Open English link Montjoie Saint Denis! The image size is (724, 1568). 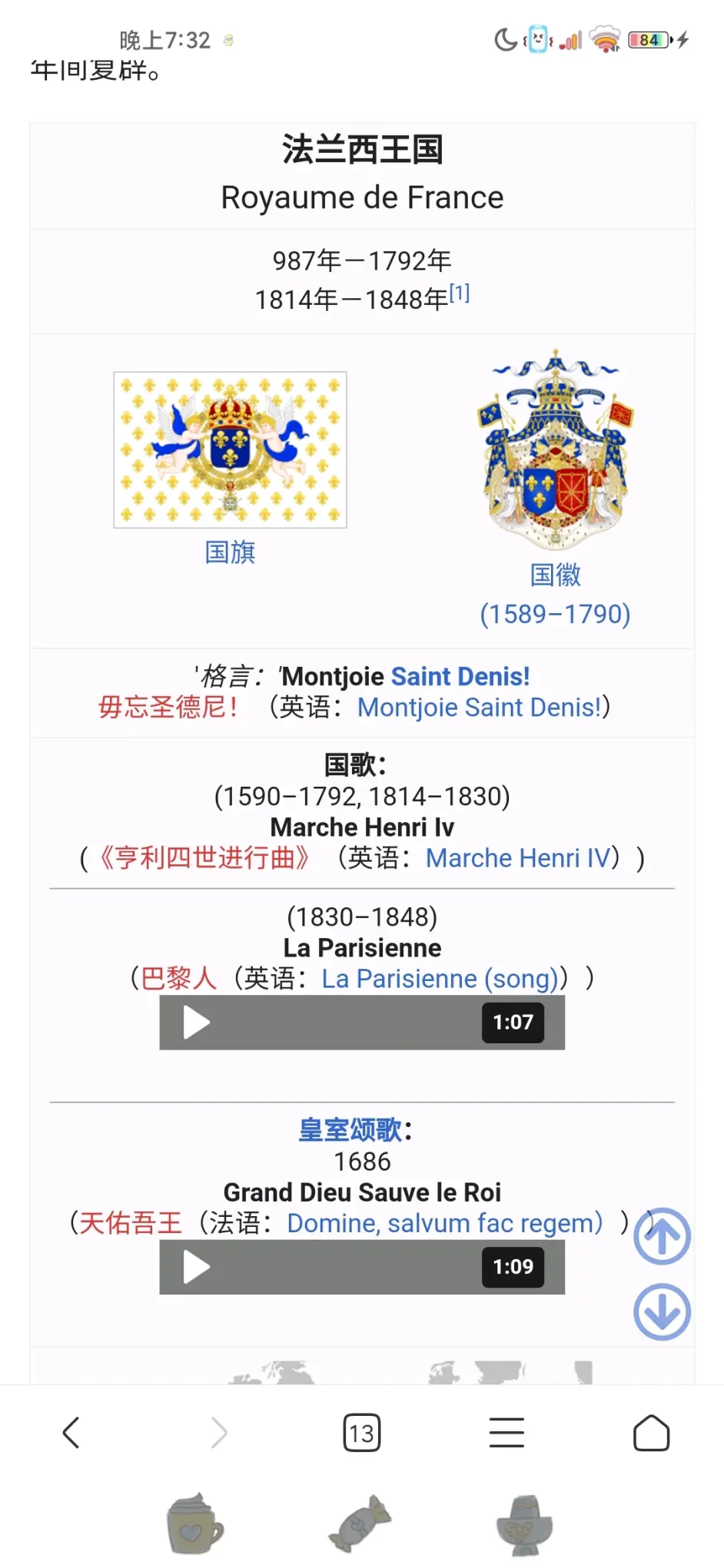(x=478, y=707)
